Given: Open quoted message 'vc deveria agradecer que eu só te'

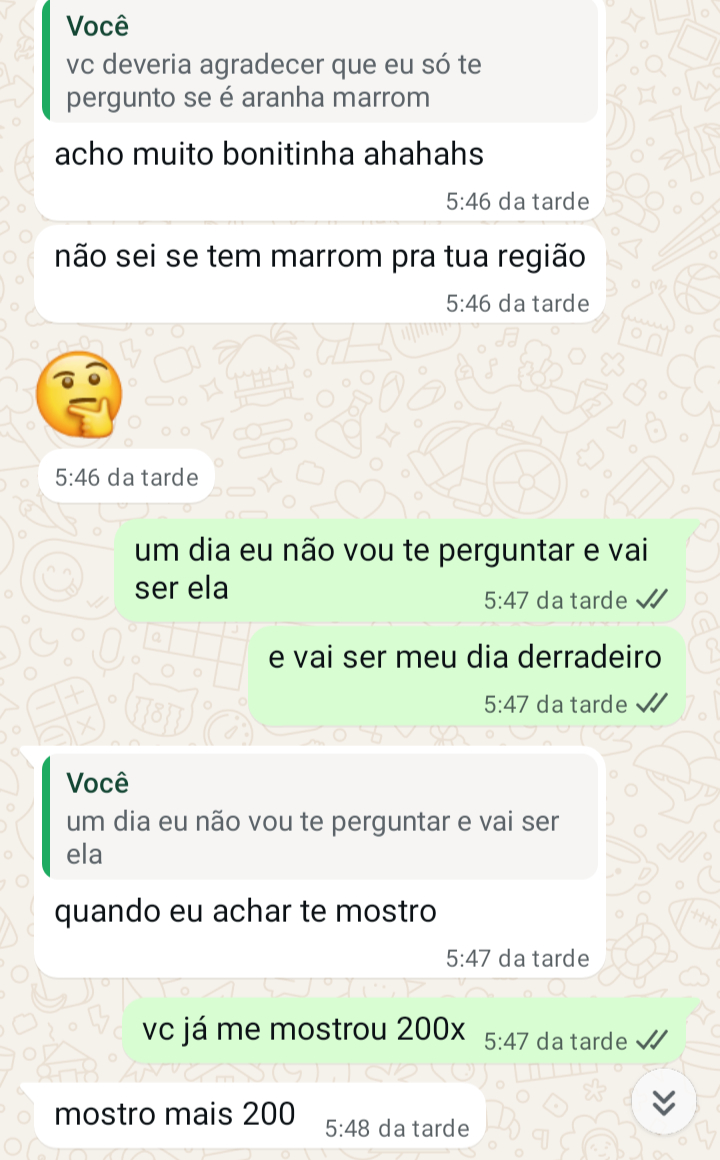Looking at the screenshot, I should click(x=320, y=64).
